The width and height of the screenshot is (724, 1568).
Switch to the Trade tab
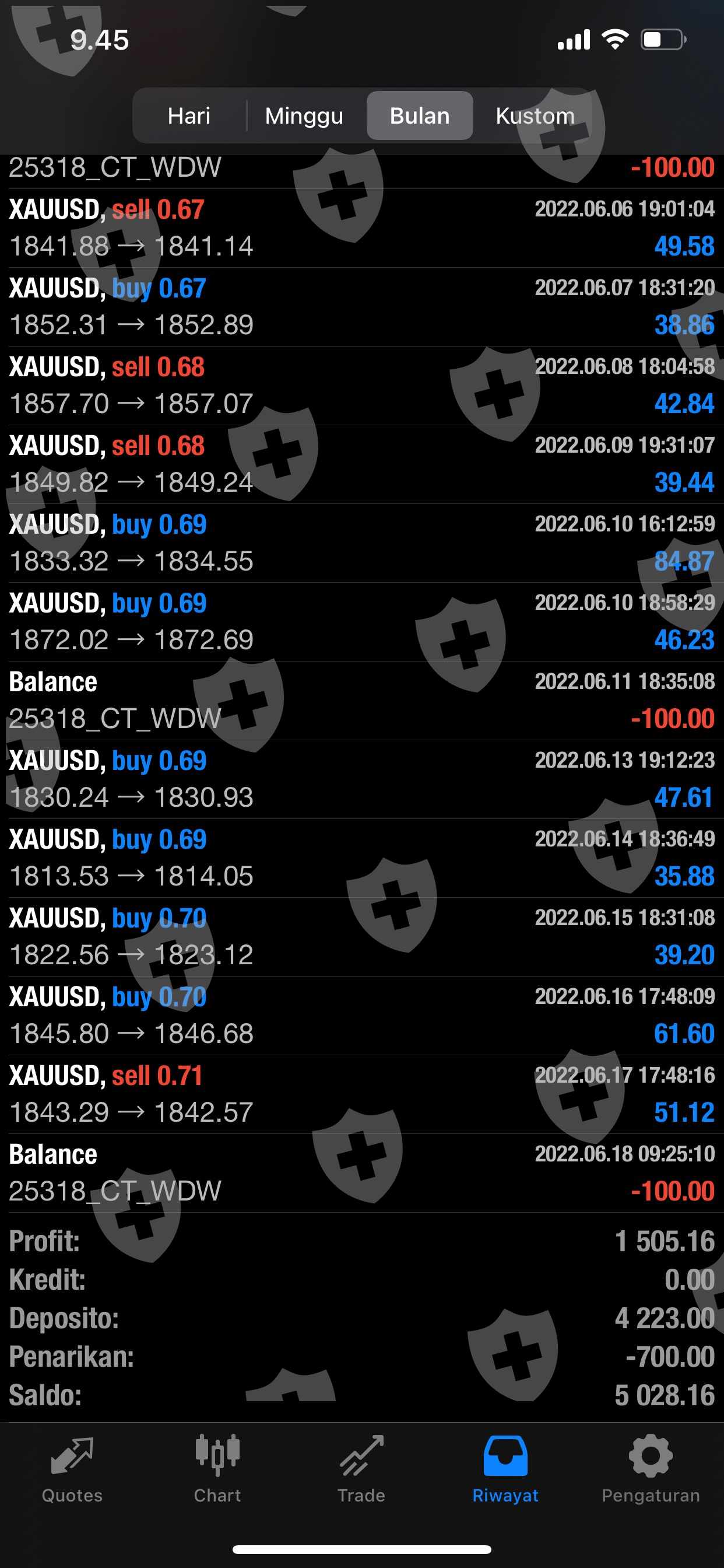coord(361,1468)
